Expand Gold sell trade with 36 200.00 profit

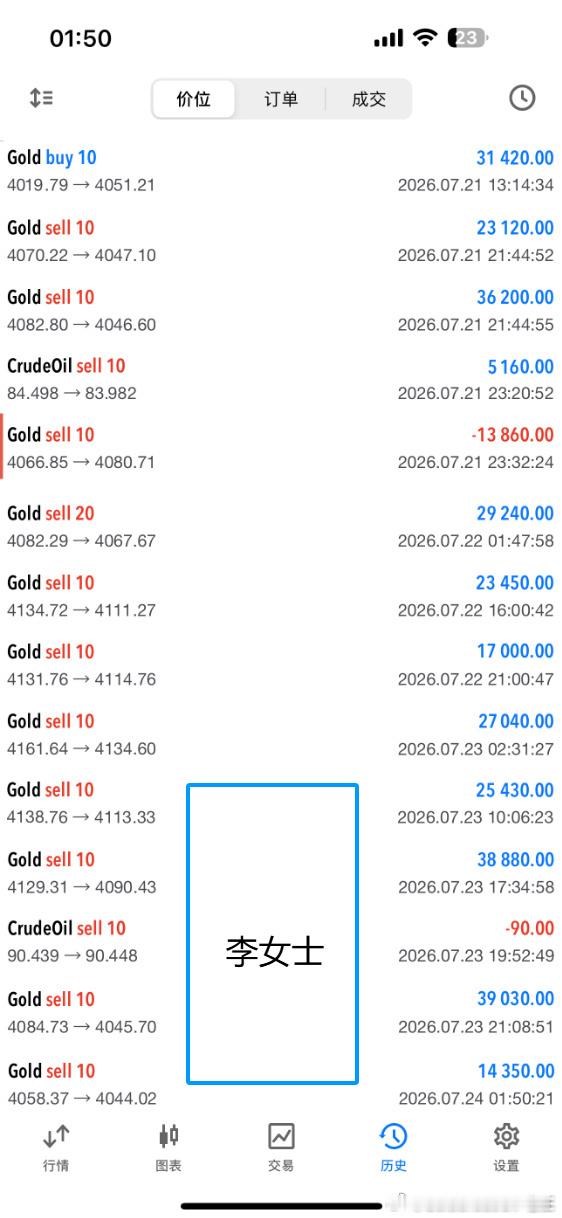click(281, 310)
